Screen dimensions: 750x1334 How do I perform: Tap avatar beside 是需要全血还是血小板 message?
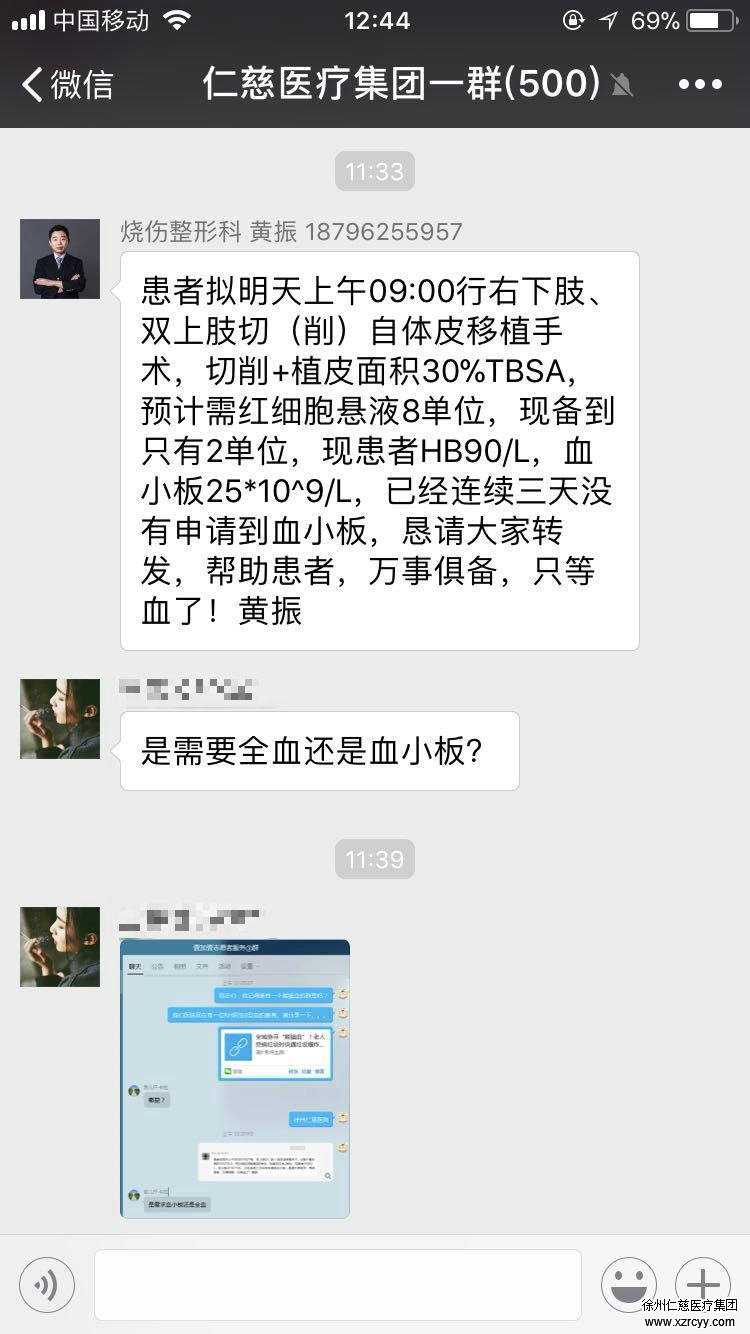tap(60, 719)
